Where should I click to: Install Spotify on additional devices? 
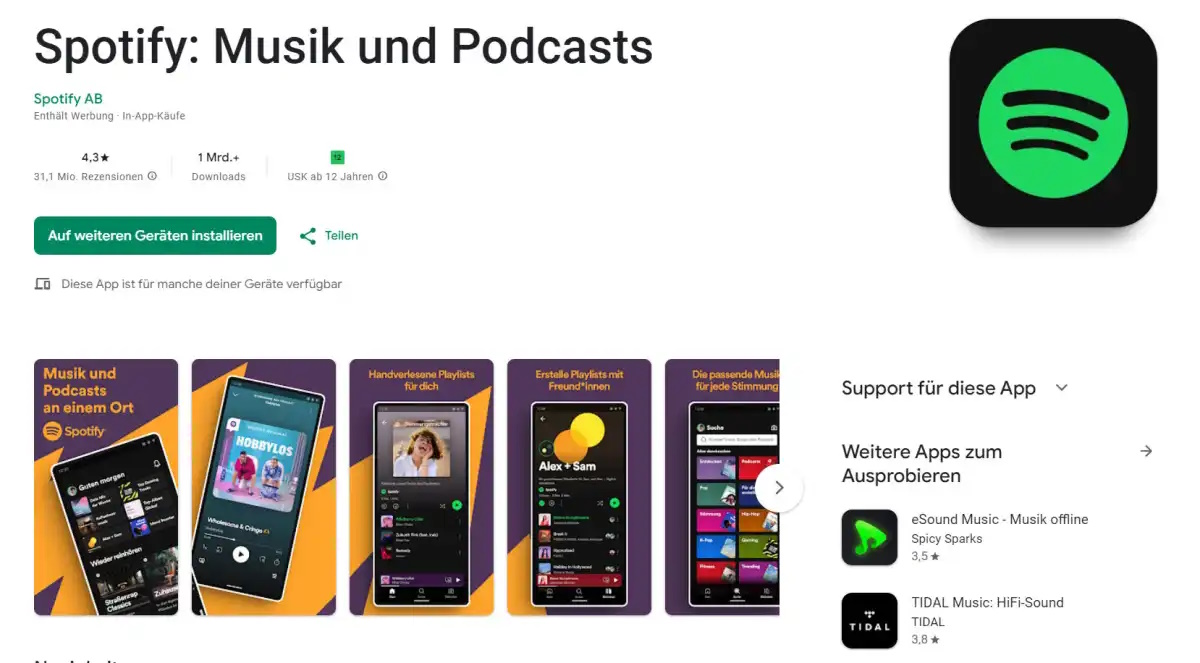(x=155, y=236)
